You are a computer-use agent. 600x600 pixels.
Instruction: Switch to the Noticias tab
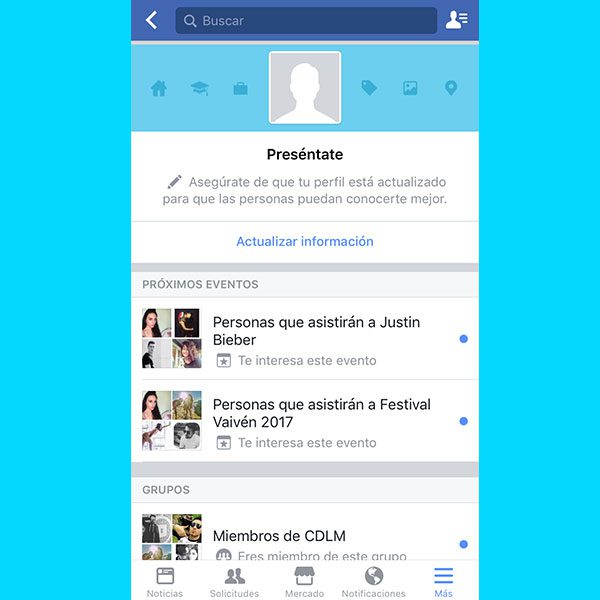(165, 582)
